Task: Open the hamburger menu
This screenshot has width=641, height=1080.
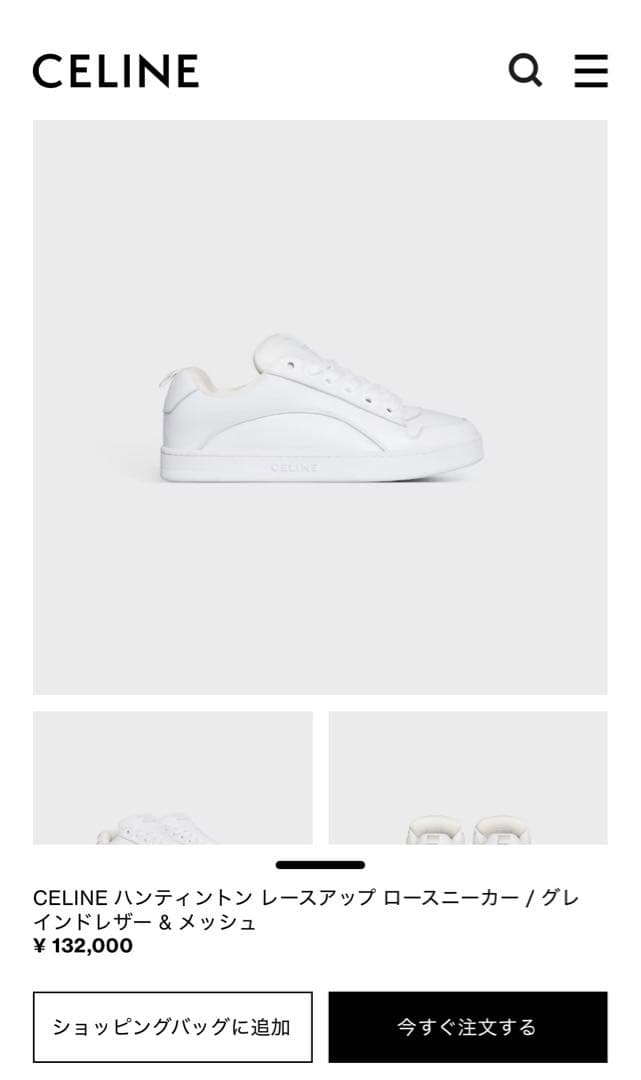Action: click(x=591, y=71)
